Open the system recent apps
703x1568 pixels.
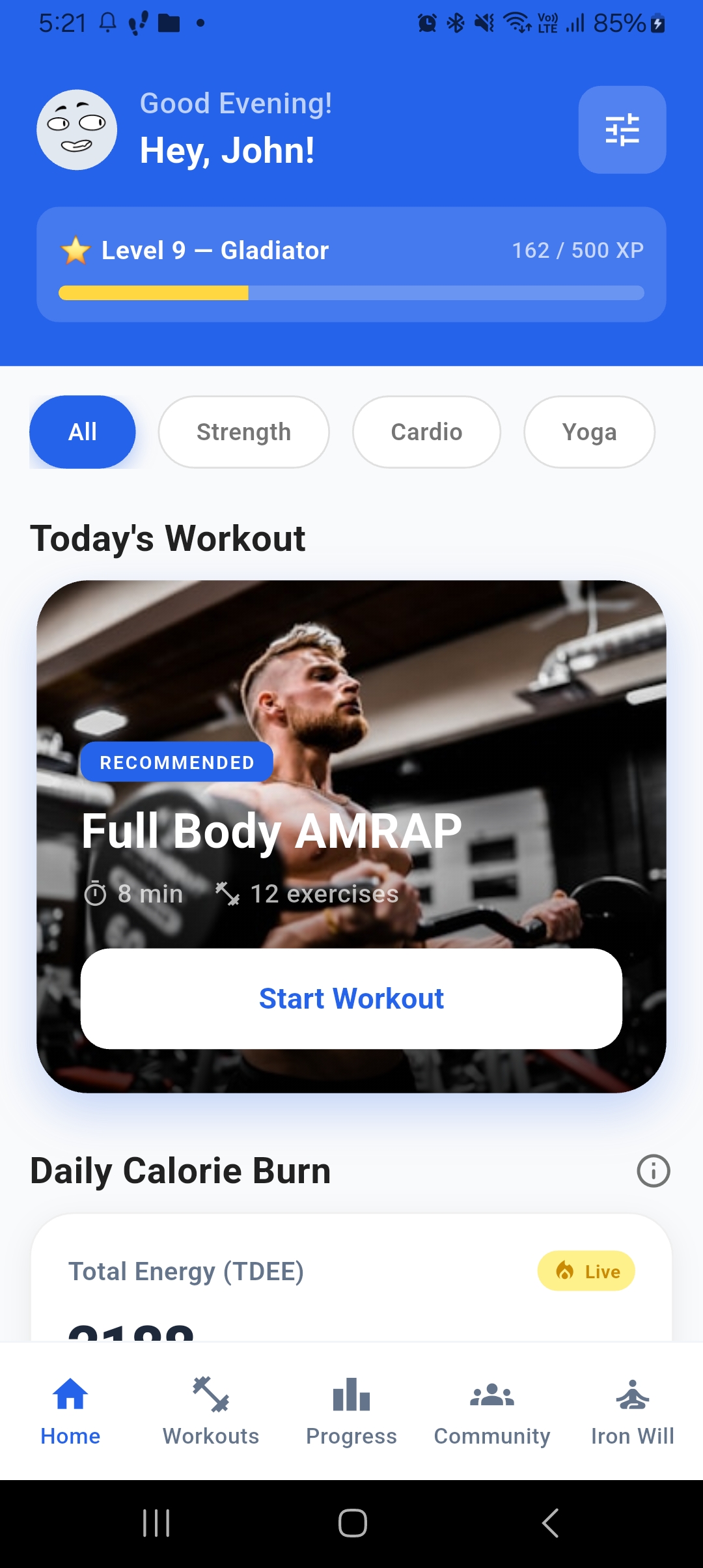[x=156, y=1523]
